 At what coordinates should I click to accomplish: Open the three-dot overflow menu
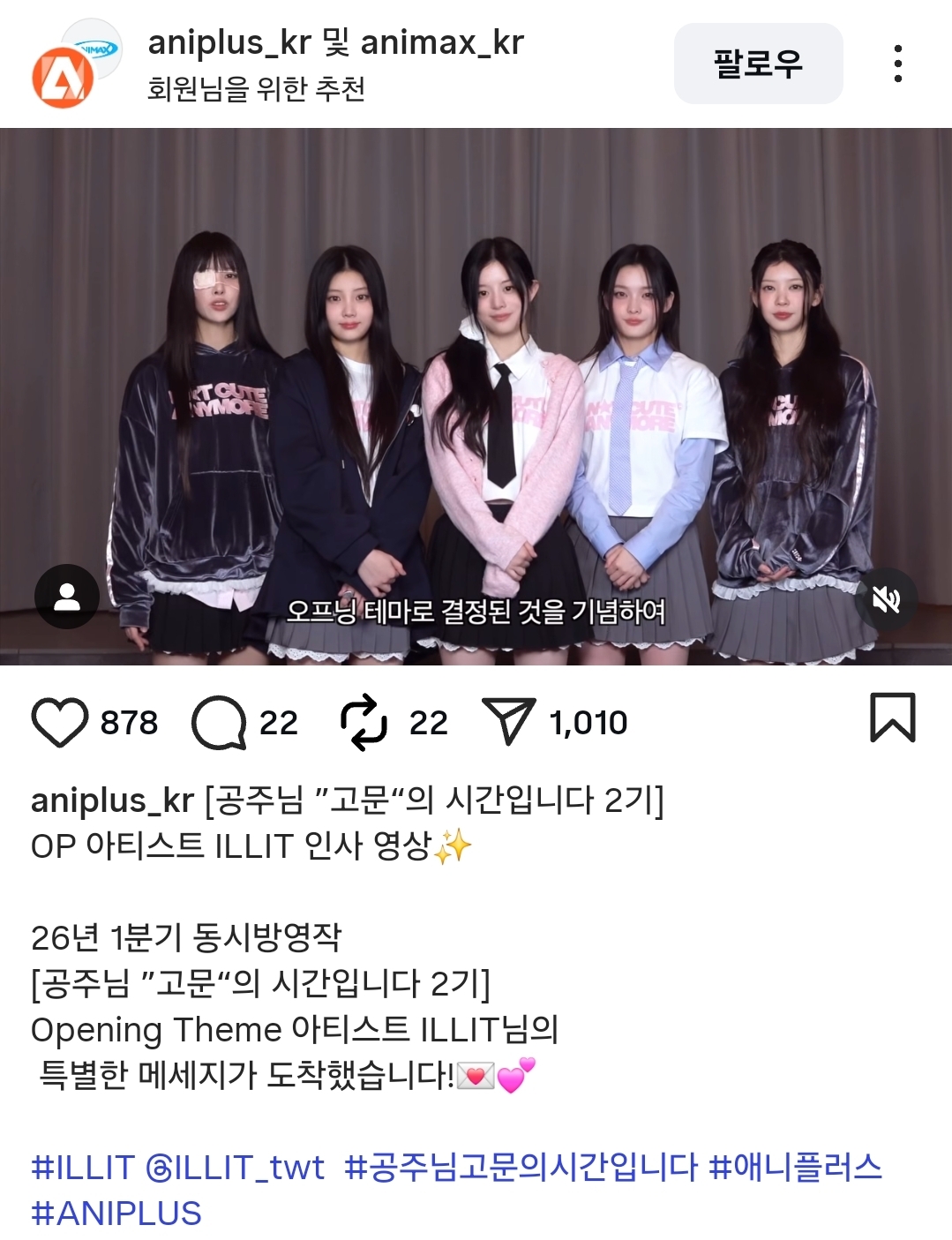point(897,64)
